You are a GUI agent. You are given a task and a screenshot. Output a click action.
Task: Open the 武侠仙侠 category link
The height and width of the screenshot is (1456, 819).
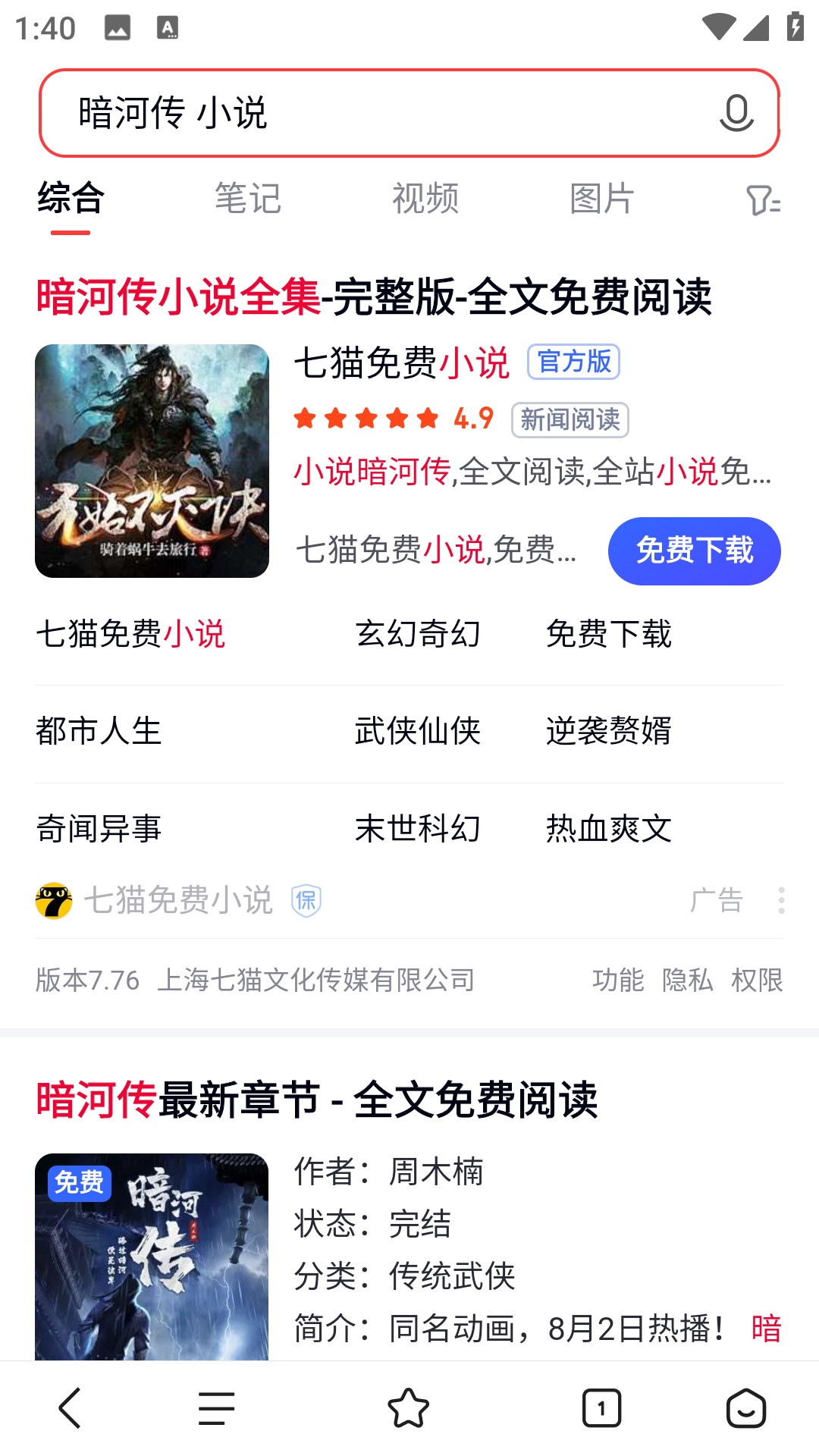pyautogui.click(x=418, y=731)
